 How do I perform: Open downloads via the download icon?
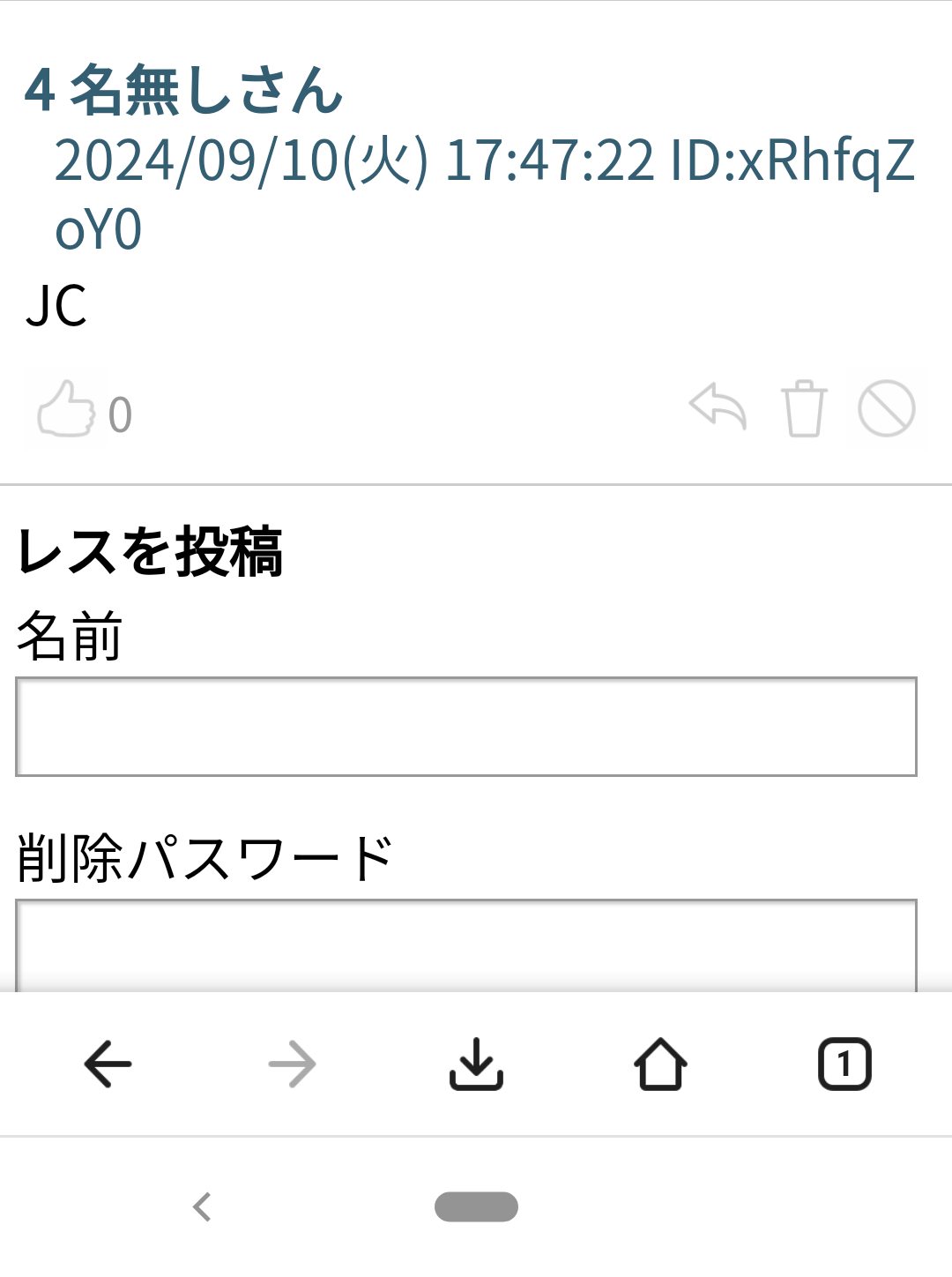[x=476, y=1064]
